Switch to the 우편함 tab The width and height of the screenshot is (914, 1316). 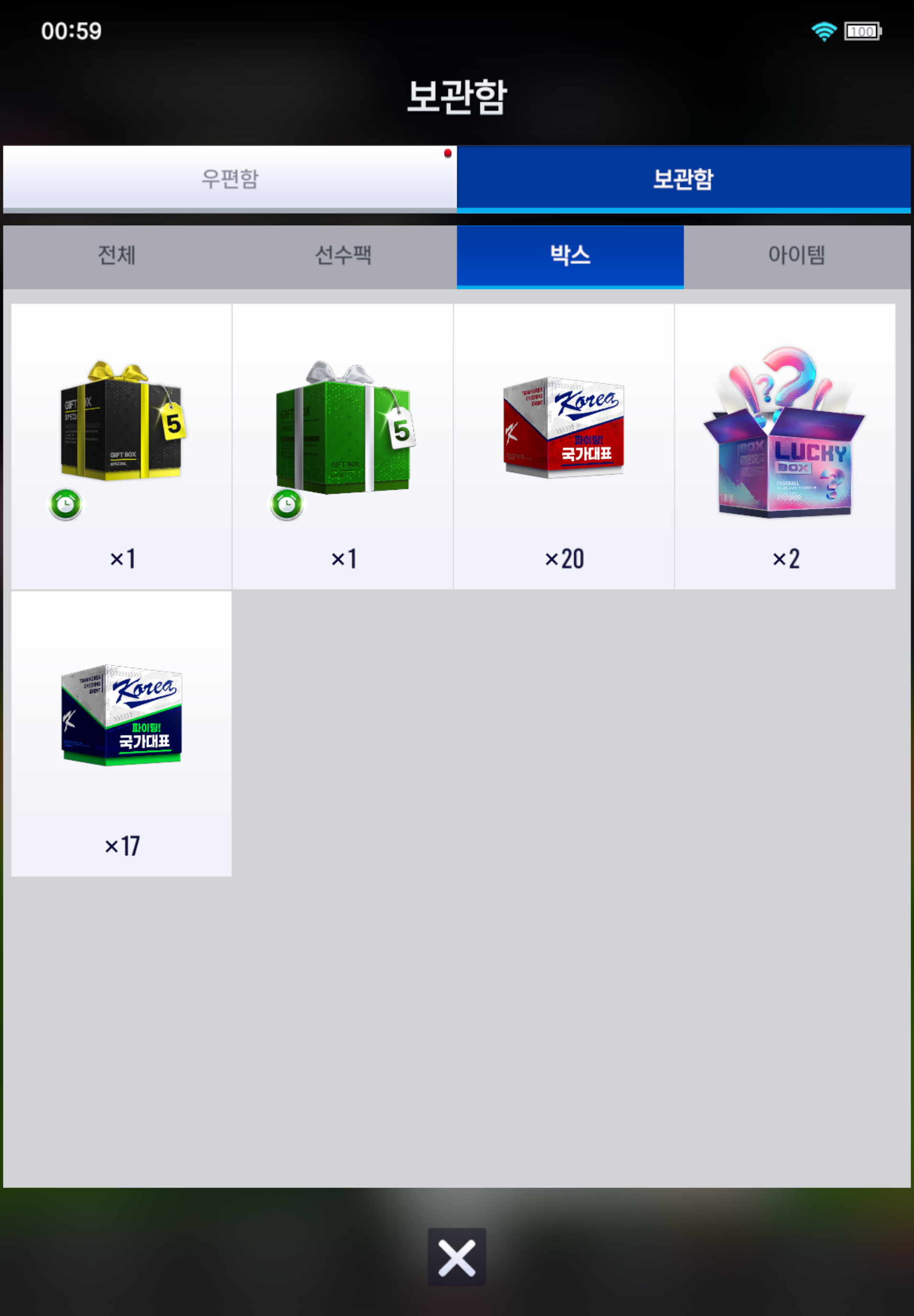[229, 178]
